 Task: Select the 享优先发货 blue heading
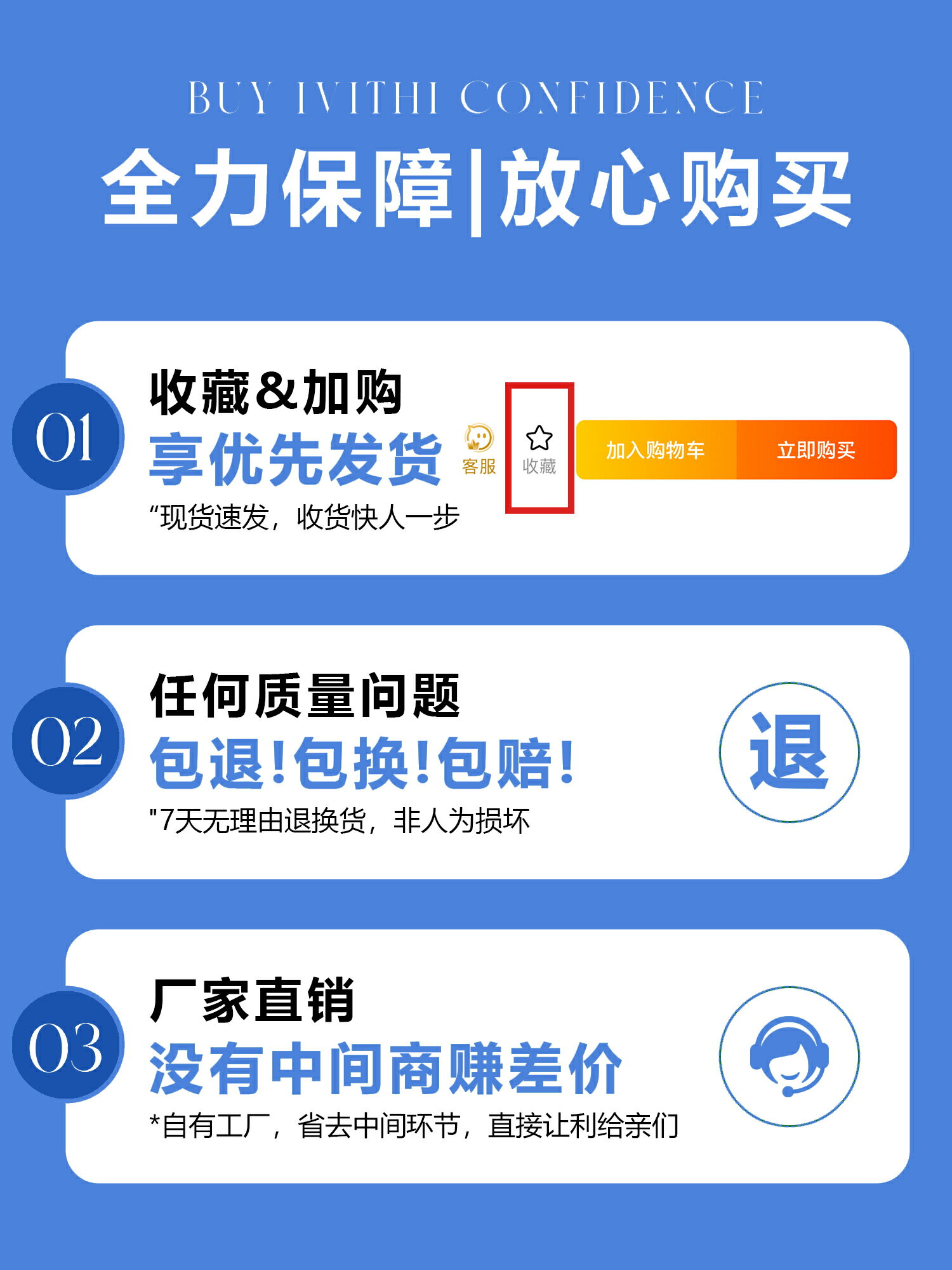(295, 456)
